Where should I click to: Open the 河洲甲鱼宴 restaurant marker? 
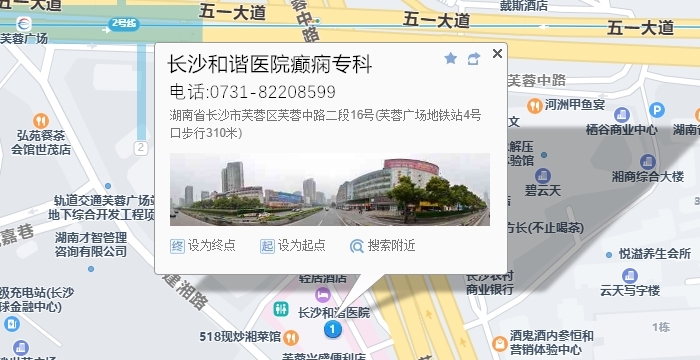[534, 106]
